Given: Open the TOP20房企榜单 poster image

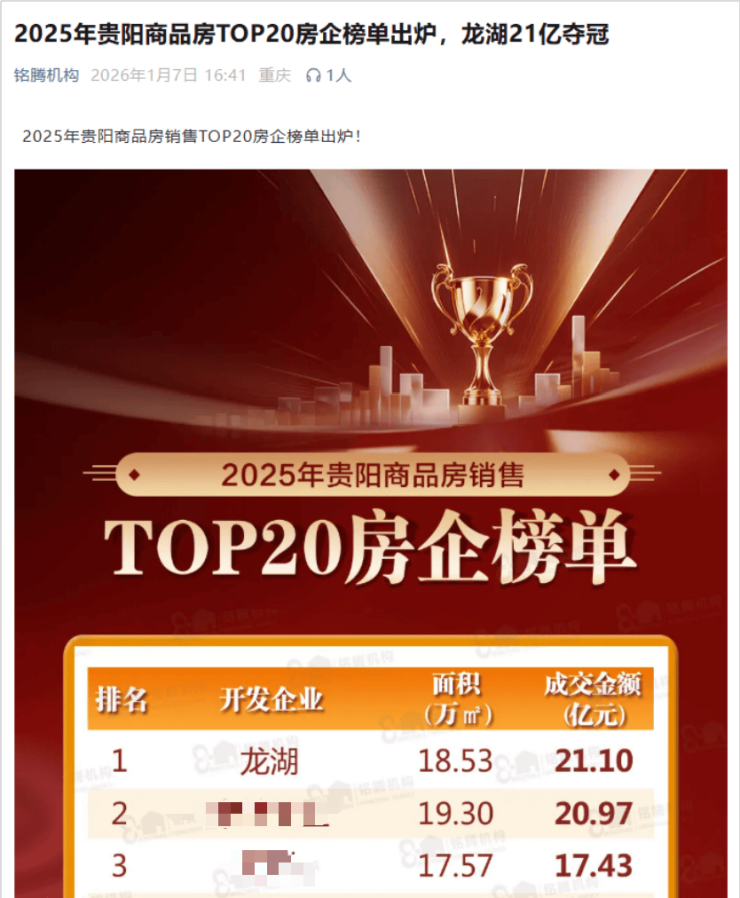Looking at the screenshot, I should [x=369, y=530].
